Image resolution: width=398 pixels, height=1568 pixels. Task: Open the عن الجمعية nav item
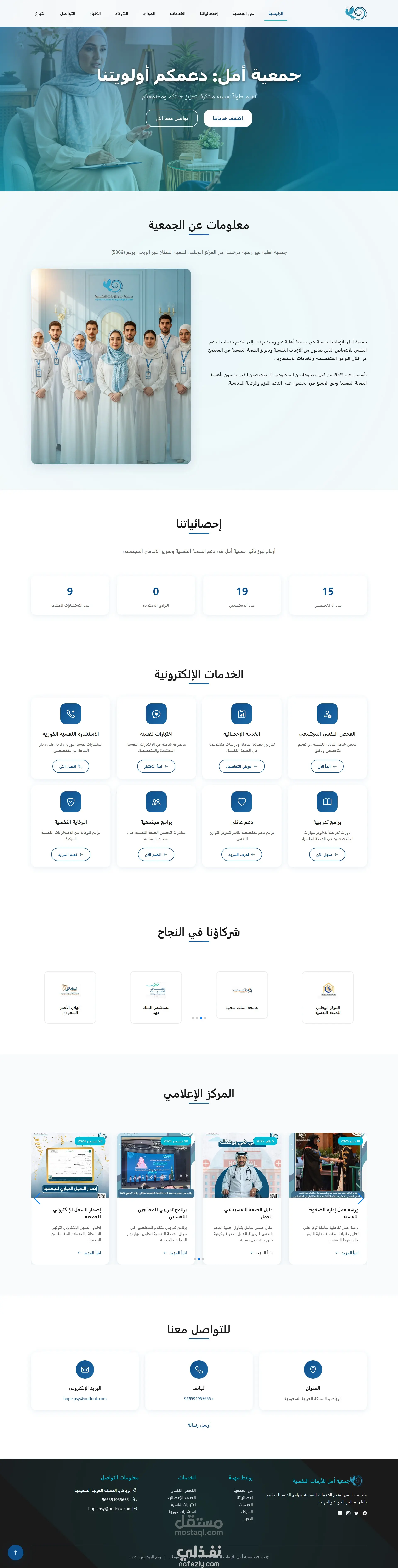tap(243, 13)
